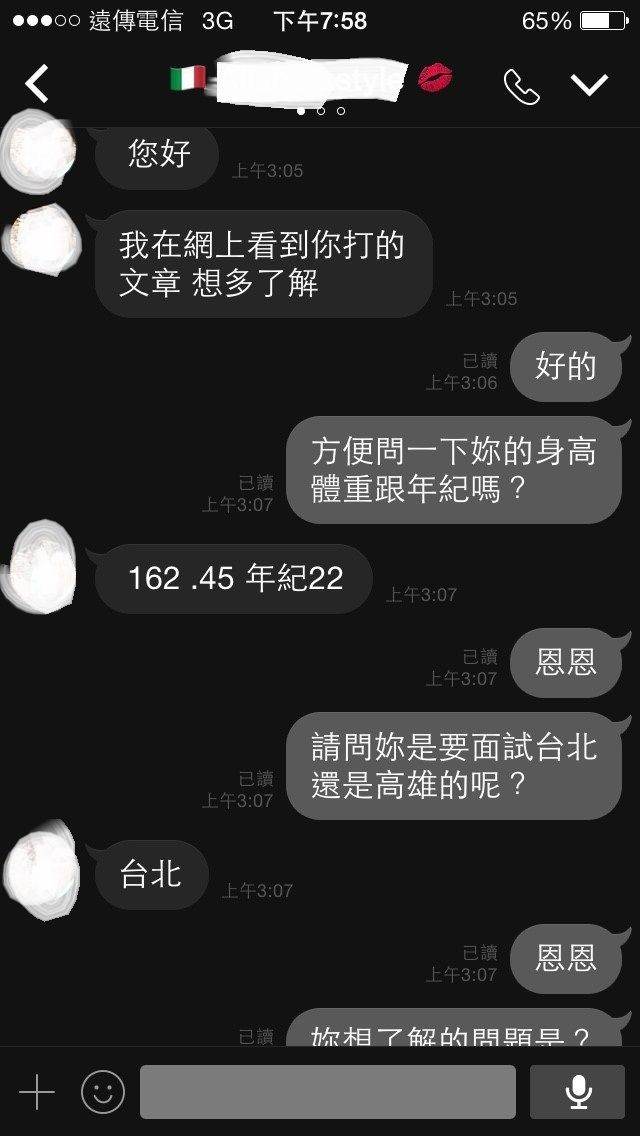Image resolution: width=640 pixels, height=1136 pixels.
Task: Open the sender's avatar next to 您好
Action: pyautogui.click(x=38, y=152)
